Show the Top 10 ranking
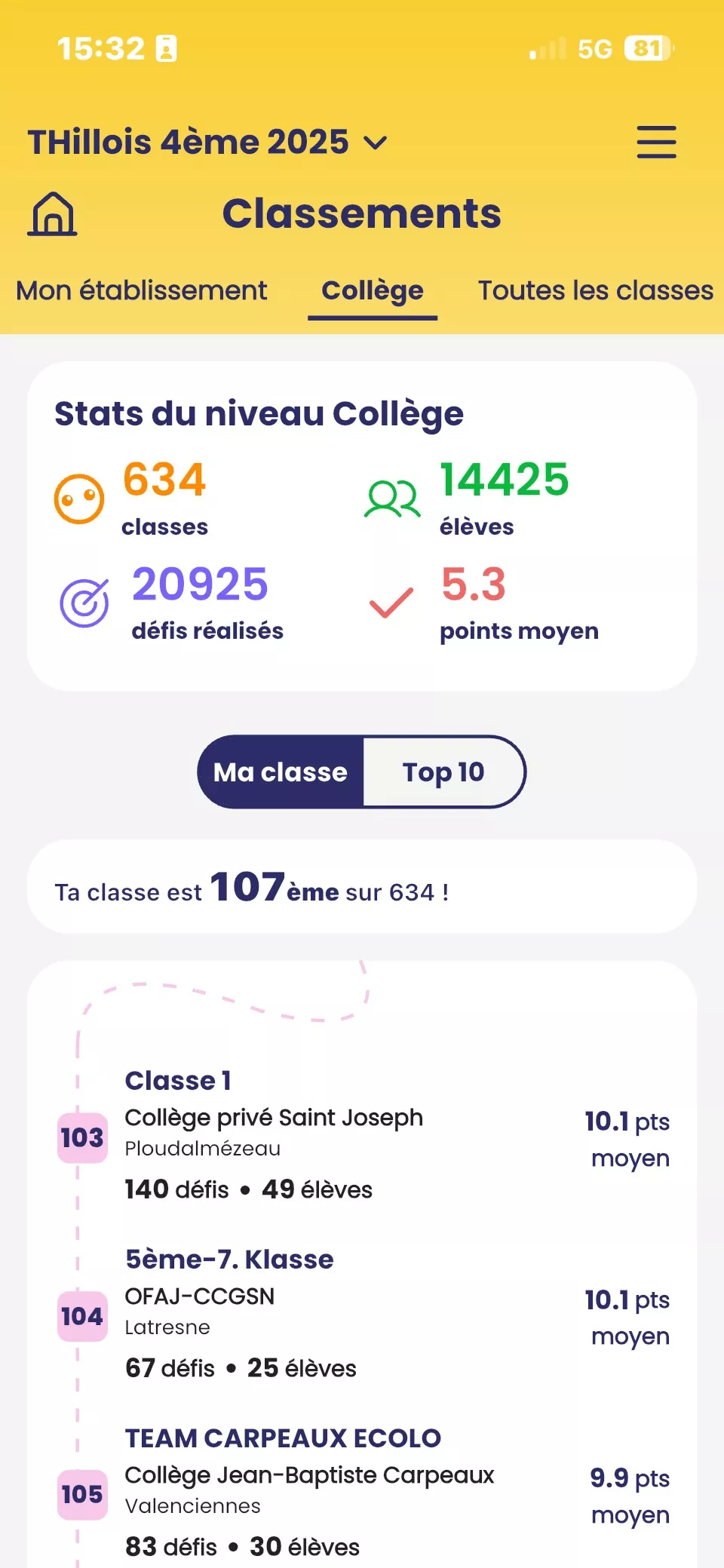This screenshot has height=1568, width=724. pyautogui.click(x=443, y=772)
